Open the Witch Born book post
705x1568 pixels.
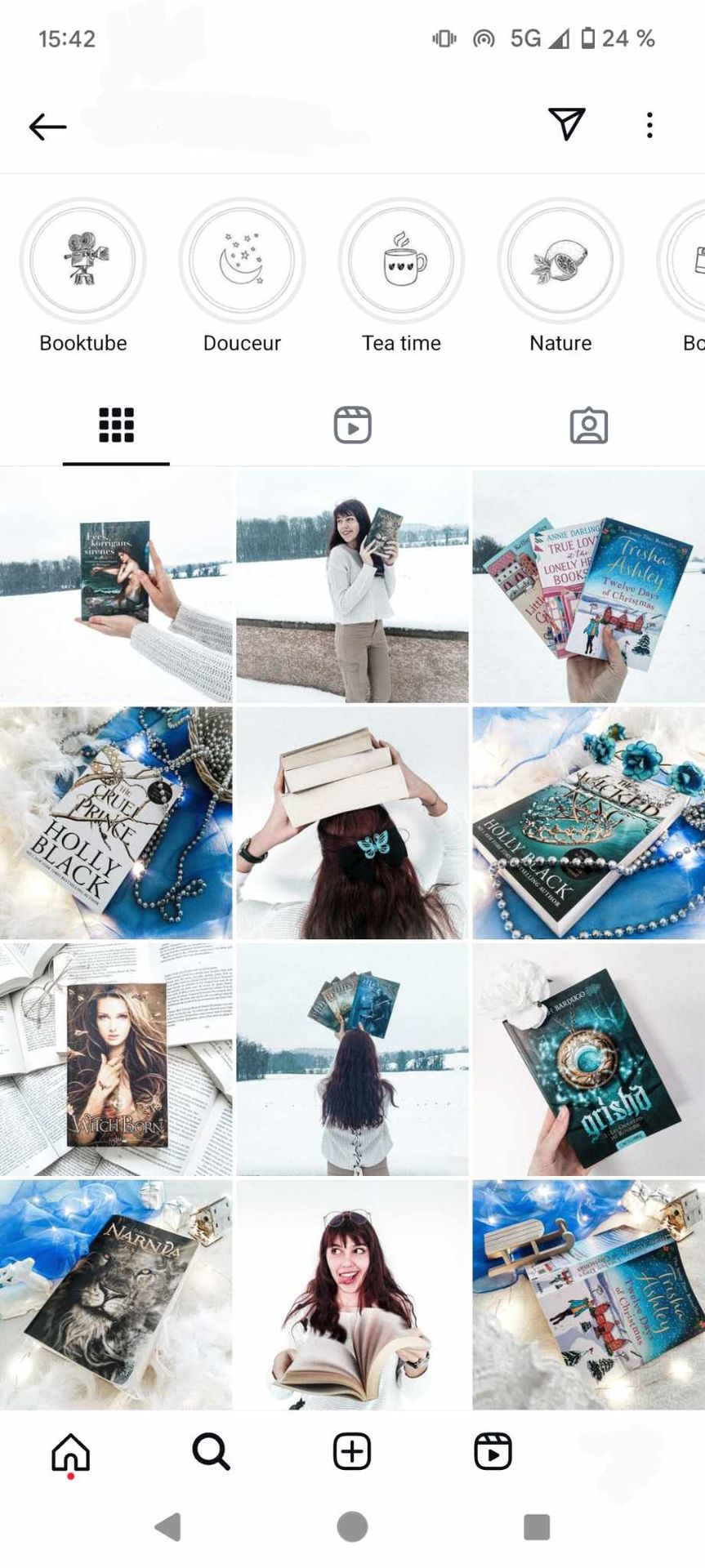coord(116,1059)
